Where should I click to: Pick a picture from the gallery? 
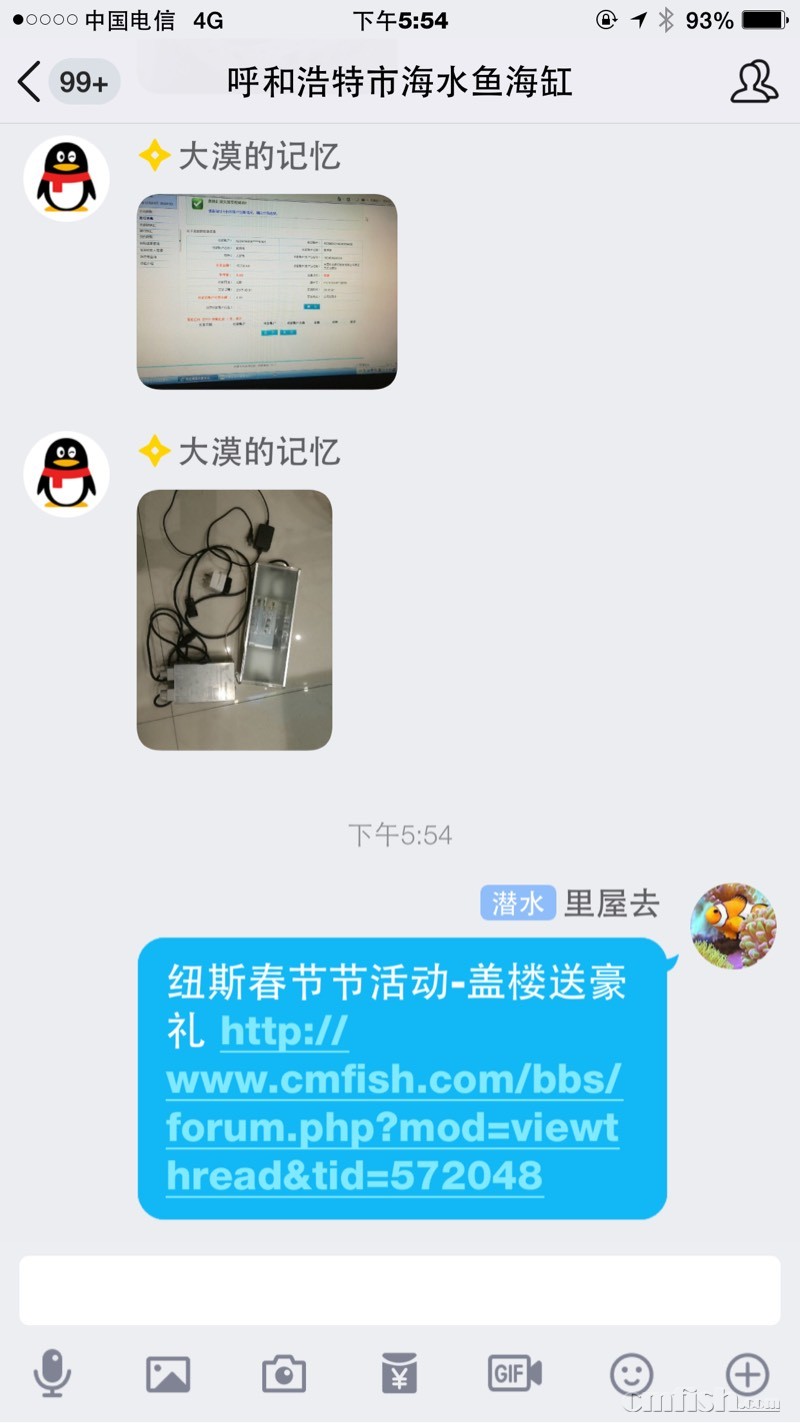[168, 1374]
